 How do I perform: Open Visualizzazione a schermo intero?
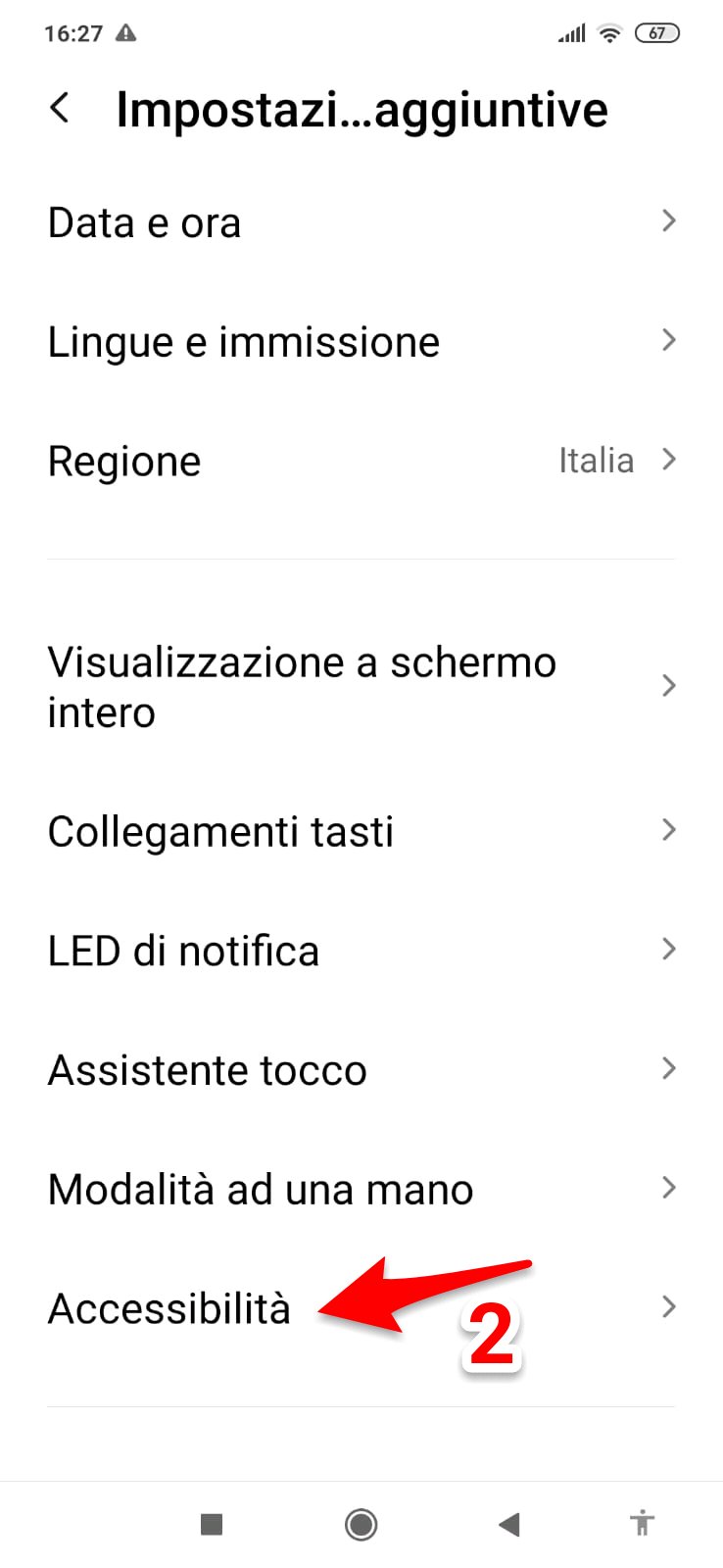(361, 687)
